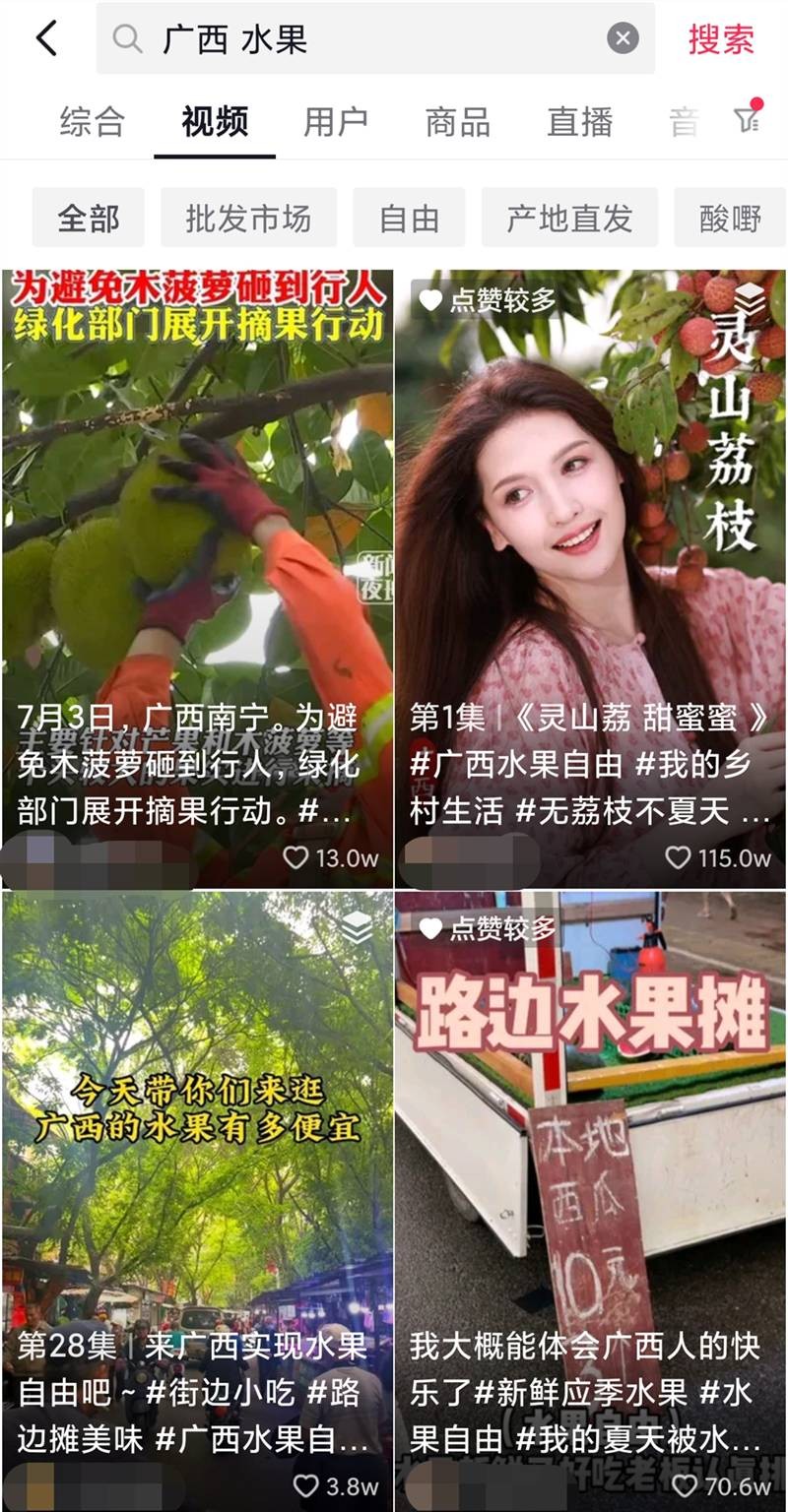Clear the search text with the X icon
Image resolution: width=788 pixels, height=1512 pixels.
tap(623, 39)
